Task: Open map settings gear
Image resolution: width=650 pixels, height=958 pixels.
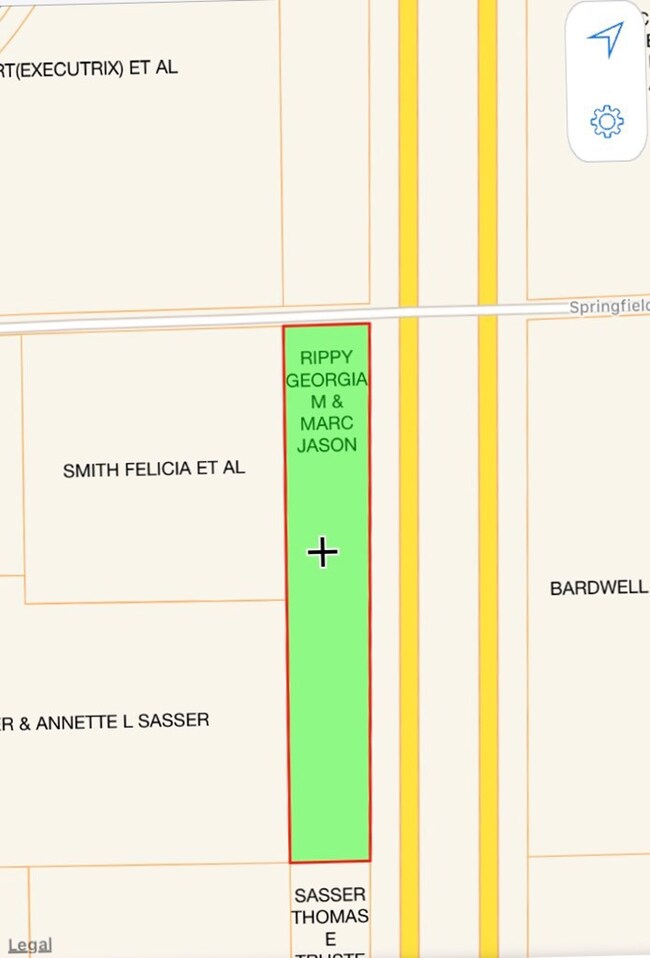Action: click(x=606, y=122)
